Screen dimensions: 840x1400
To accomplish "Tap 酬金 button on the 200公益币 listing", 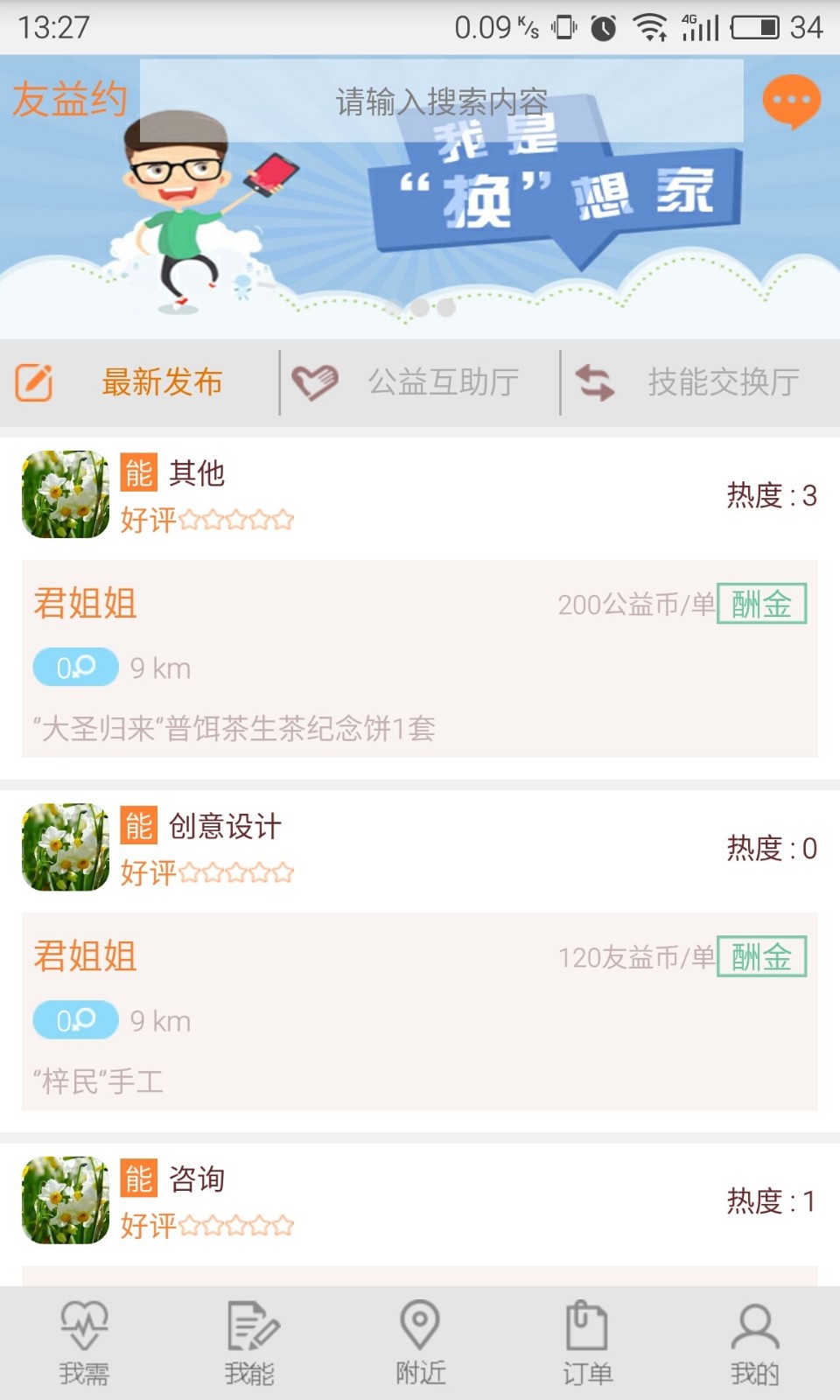I will click(x=760, y=604).
